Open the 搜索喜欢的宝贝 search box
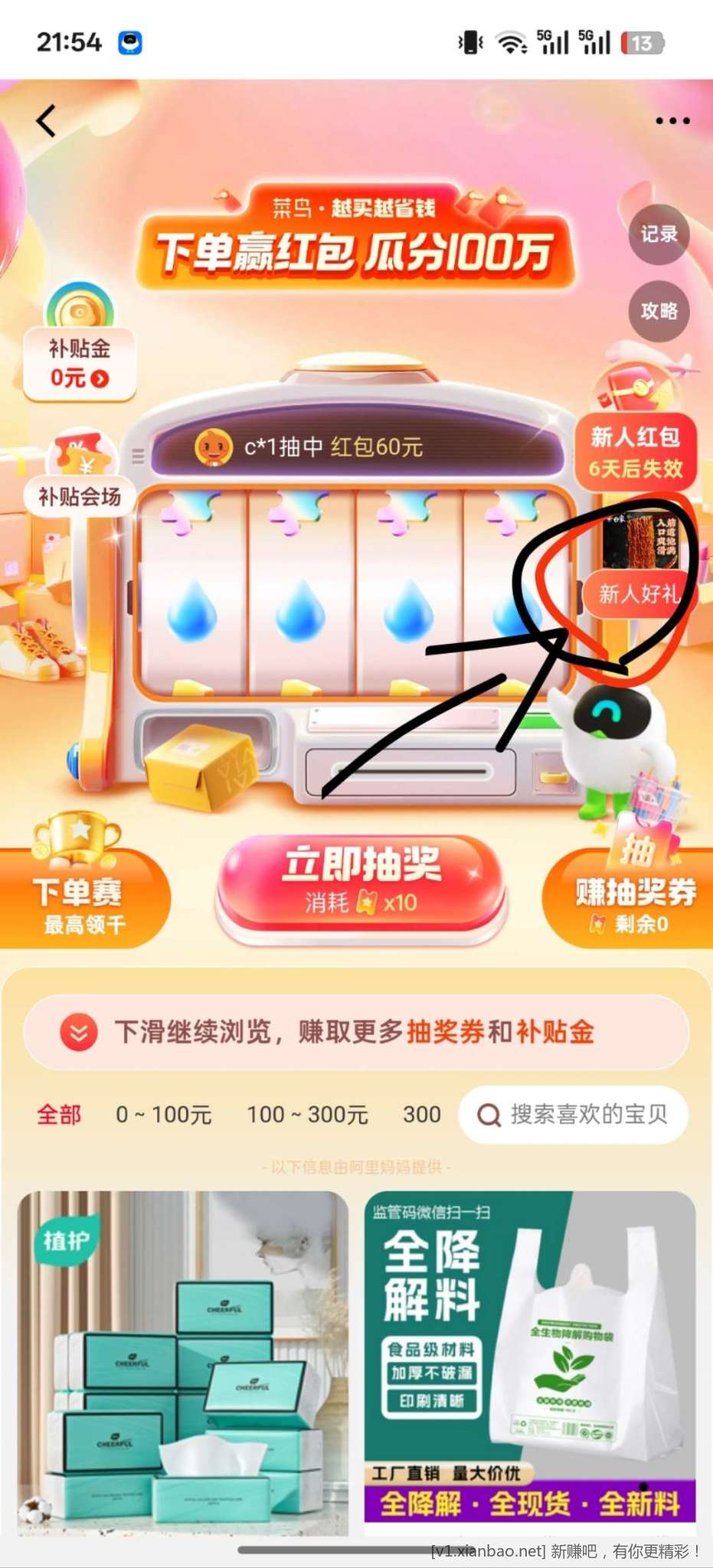This screenshot has height=1568, width=713. coord(573,1115)
